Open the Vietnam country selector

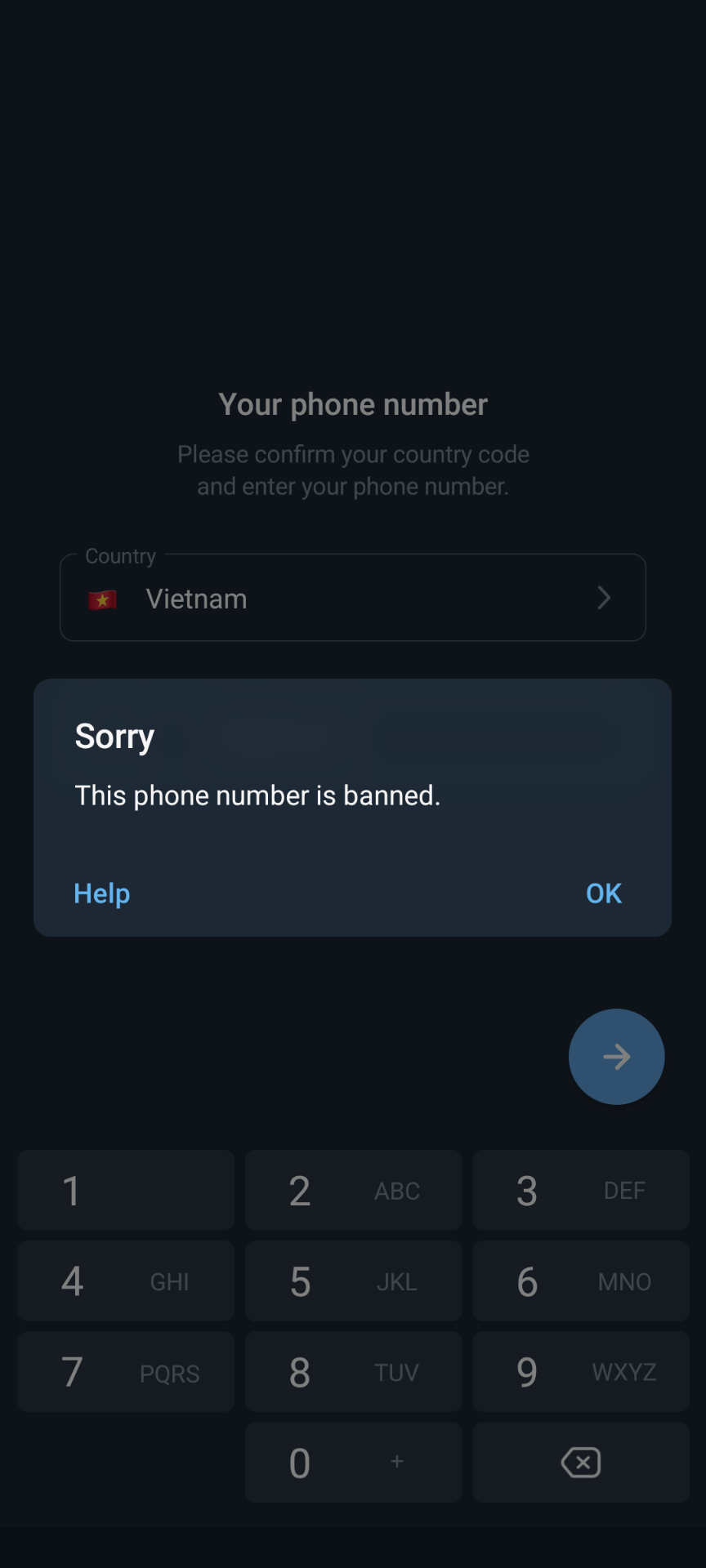point(353,598)
